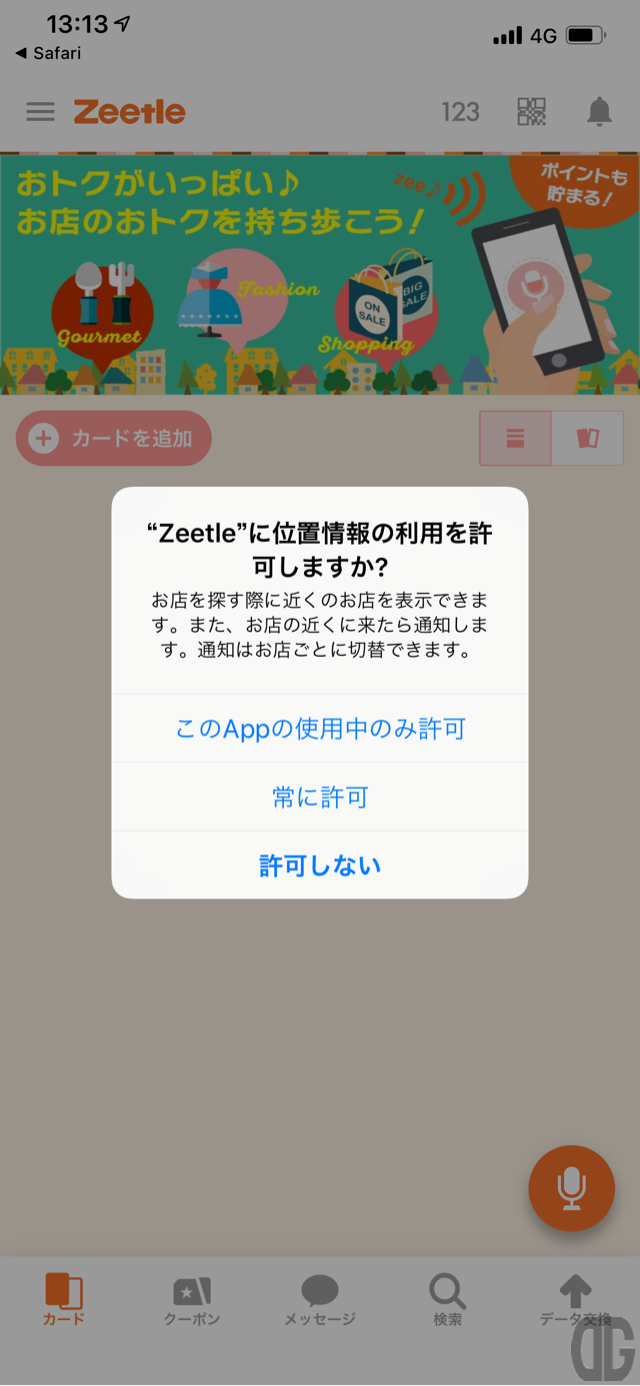Switch to card view layout

pyautogui.click(x=587, y=438)
